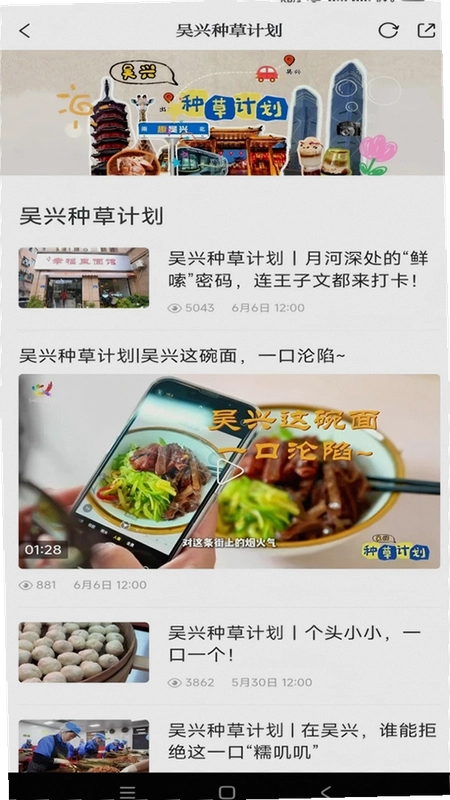
Task: Open the system recent apps menu
Action: point(128,792)
